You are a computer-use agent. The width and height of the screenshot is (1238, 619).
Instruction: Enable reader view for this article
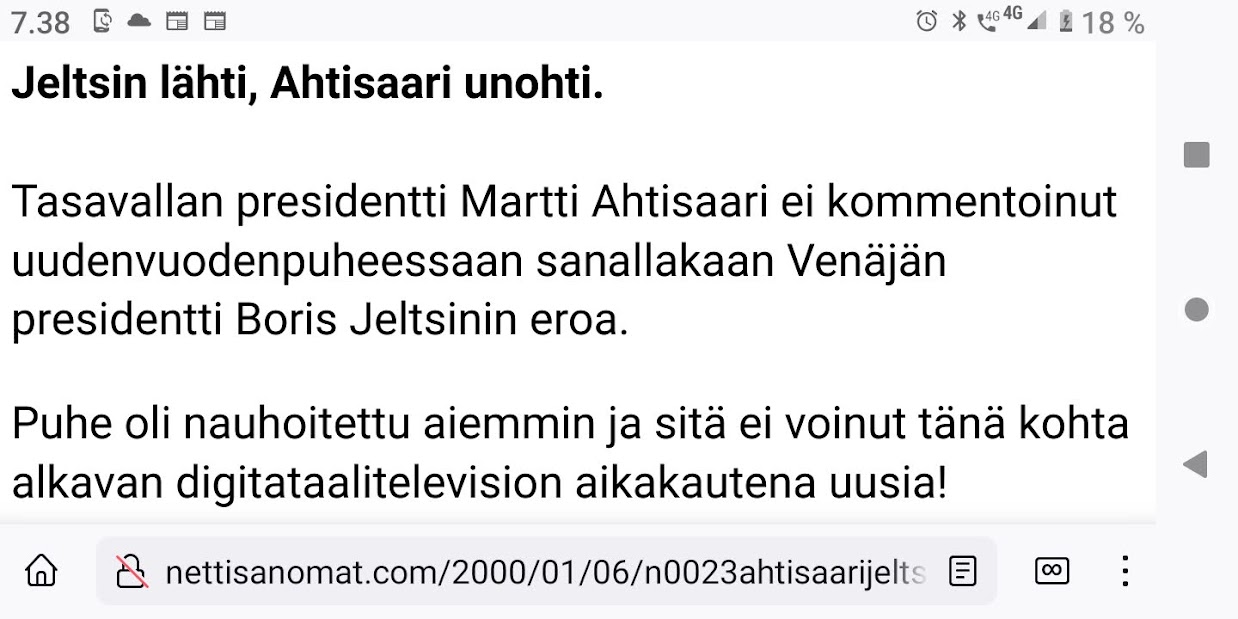962,572
